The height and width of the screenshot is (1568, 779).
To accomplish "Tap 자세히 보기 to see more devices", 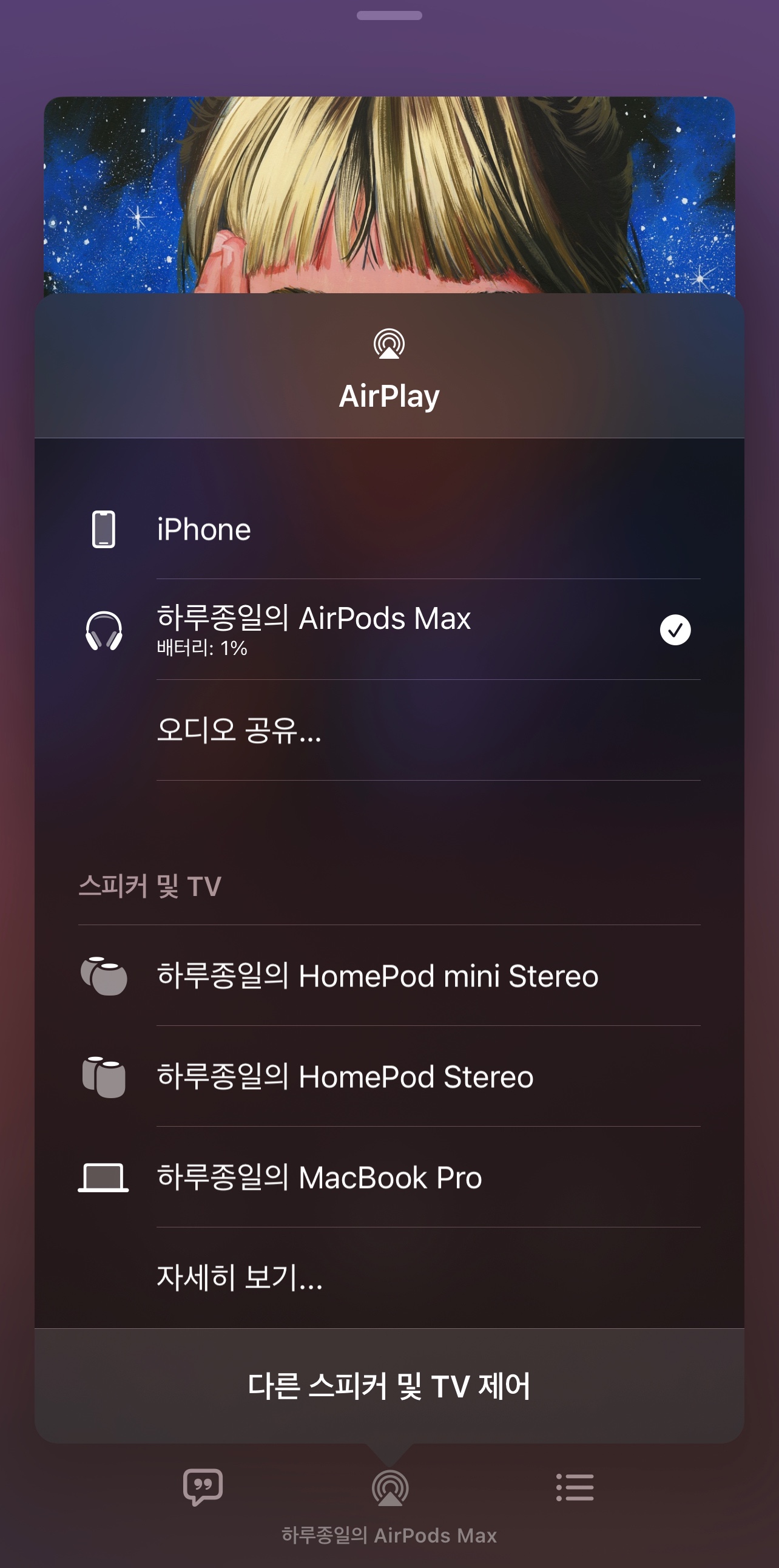I will (x=389, y=1277).
